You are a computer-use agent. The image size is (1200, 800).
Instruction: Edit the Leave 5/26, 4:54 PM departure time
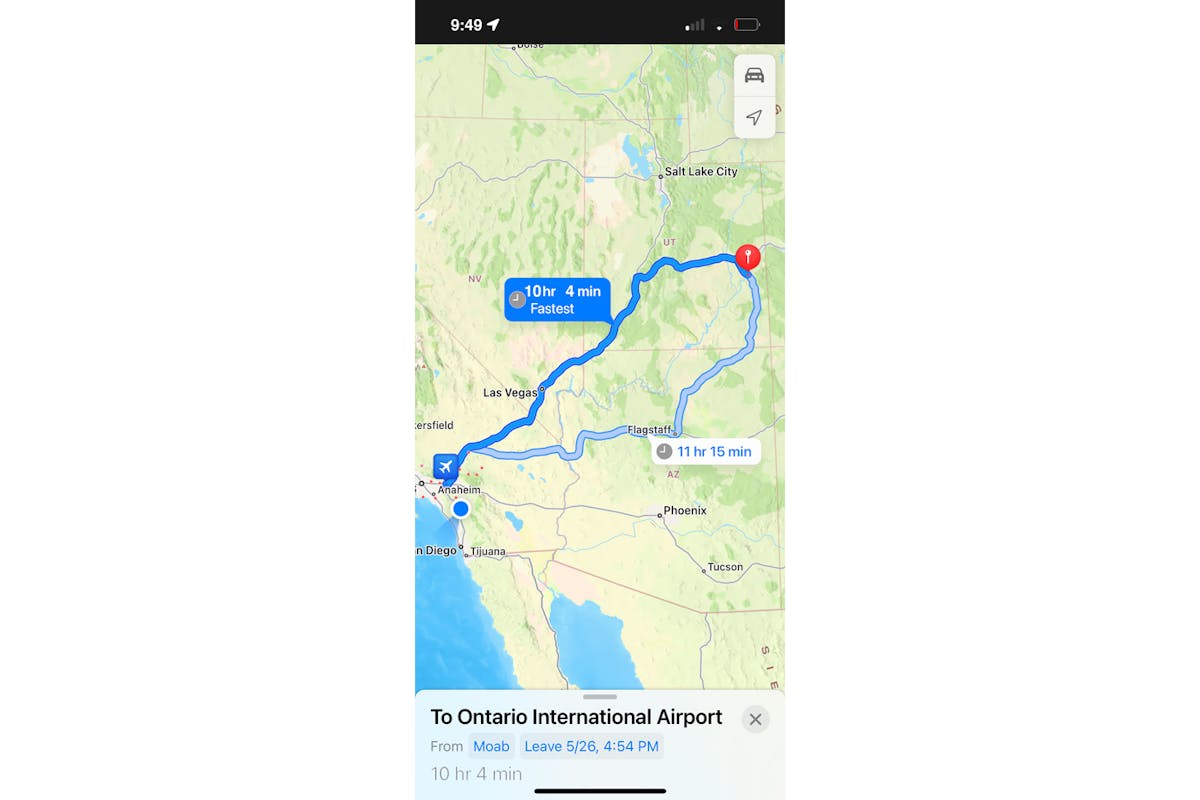591,746
